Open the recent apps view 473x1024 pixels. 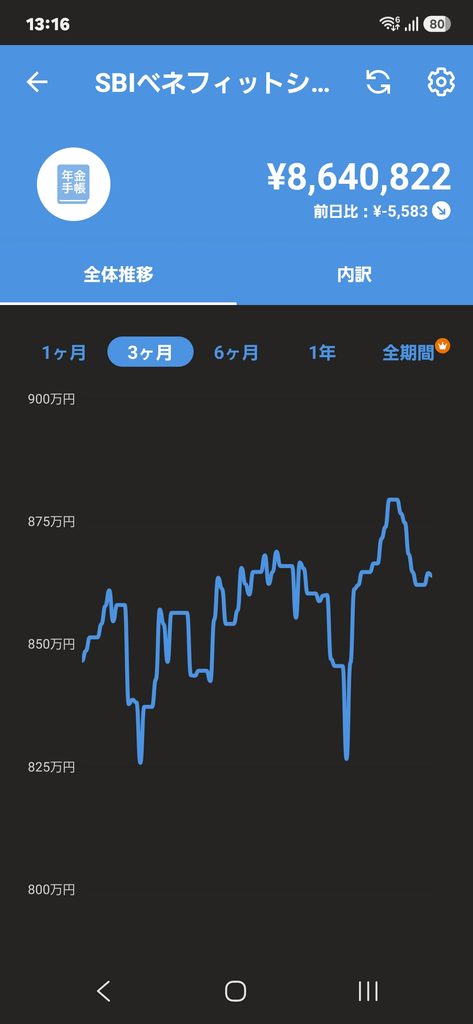pyautogui.click(x=368, y=991)
